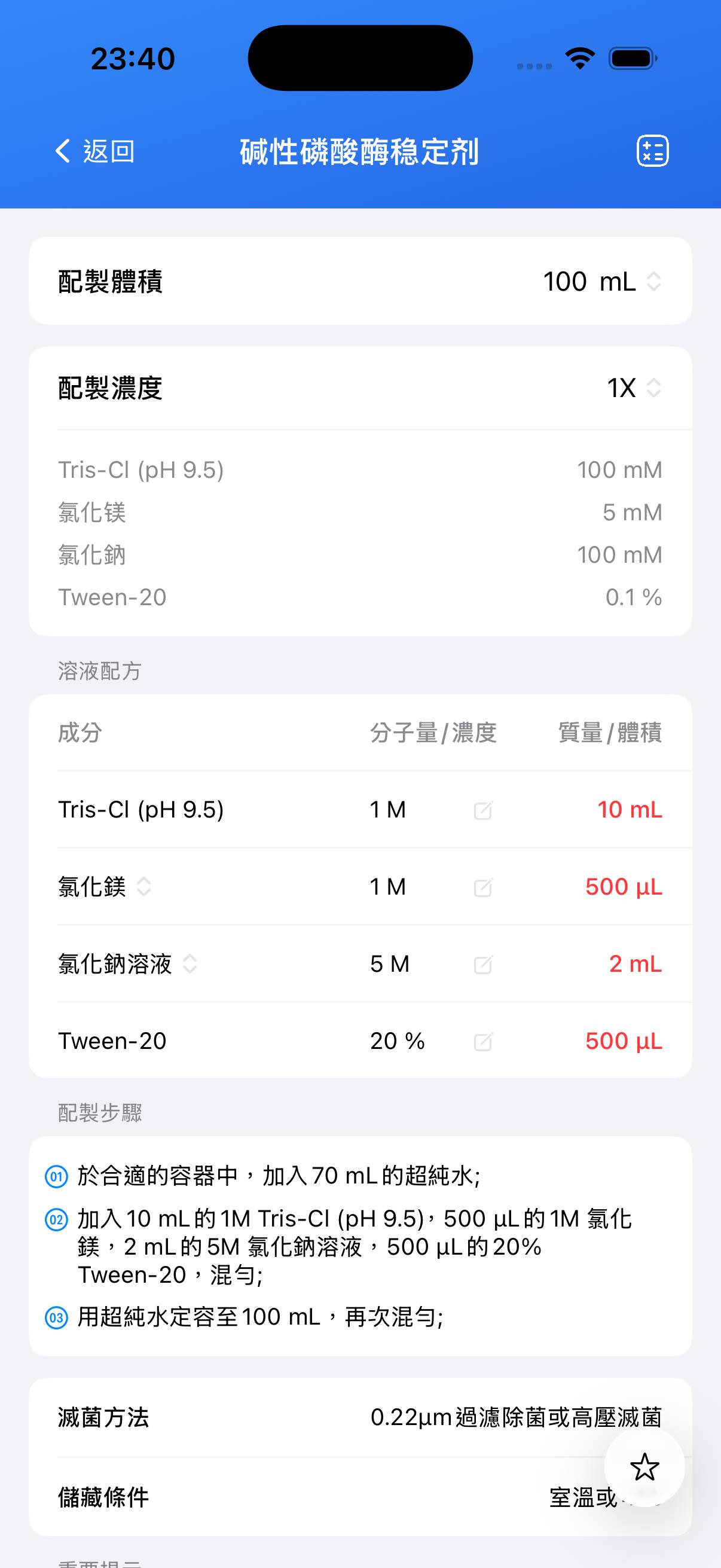Viewport: 721px width, 1568px height.
Task: Open the 配製濃度 1X concentration selector
Action: 633,388
